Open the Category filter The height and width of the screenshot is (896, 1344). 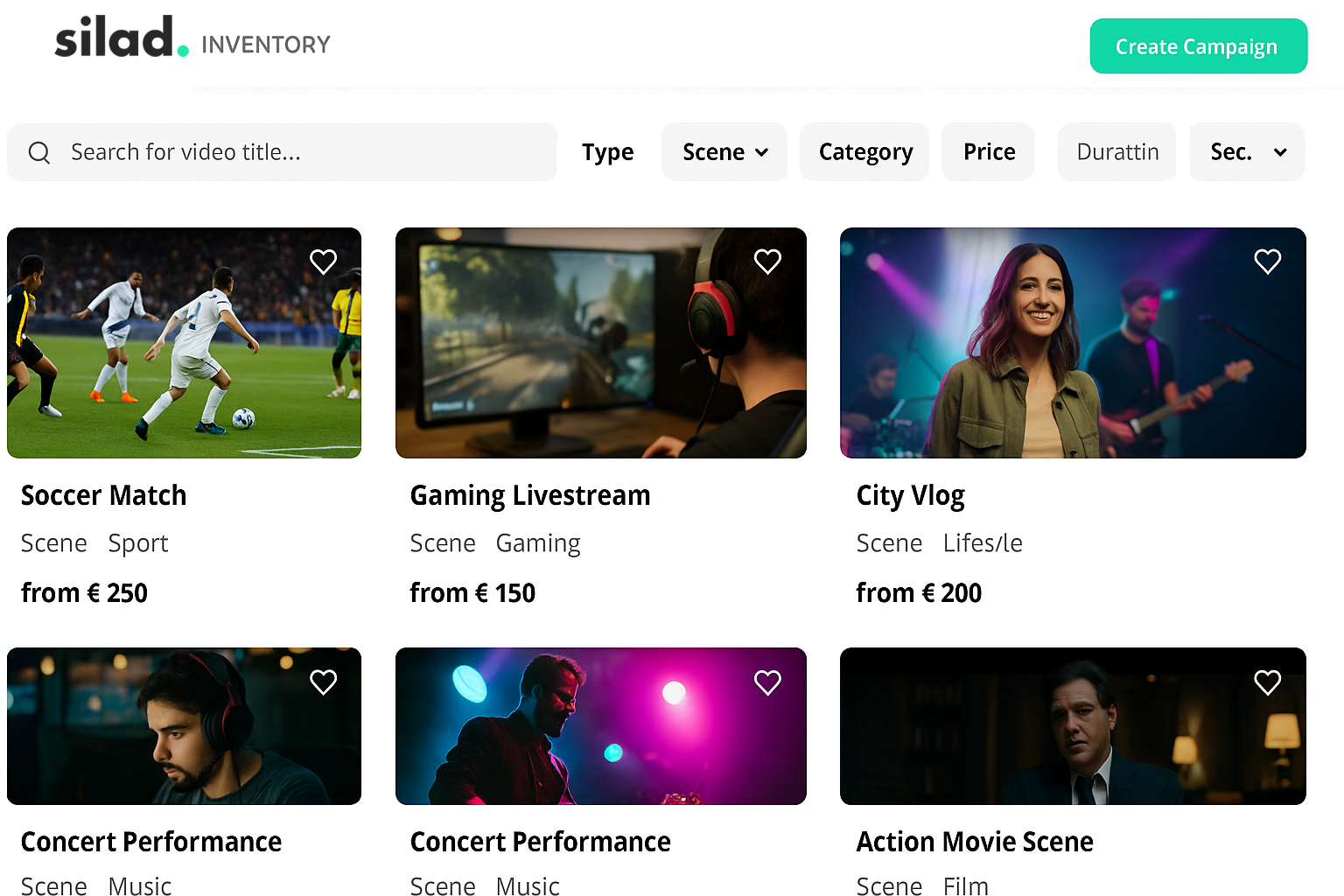pyautogui.click(x=864, y=152)
